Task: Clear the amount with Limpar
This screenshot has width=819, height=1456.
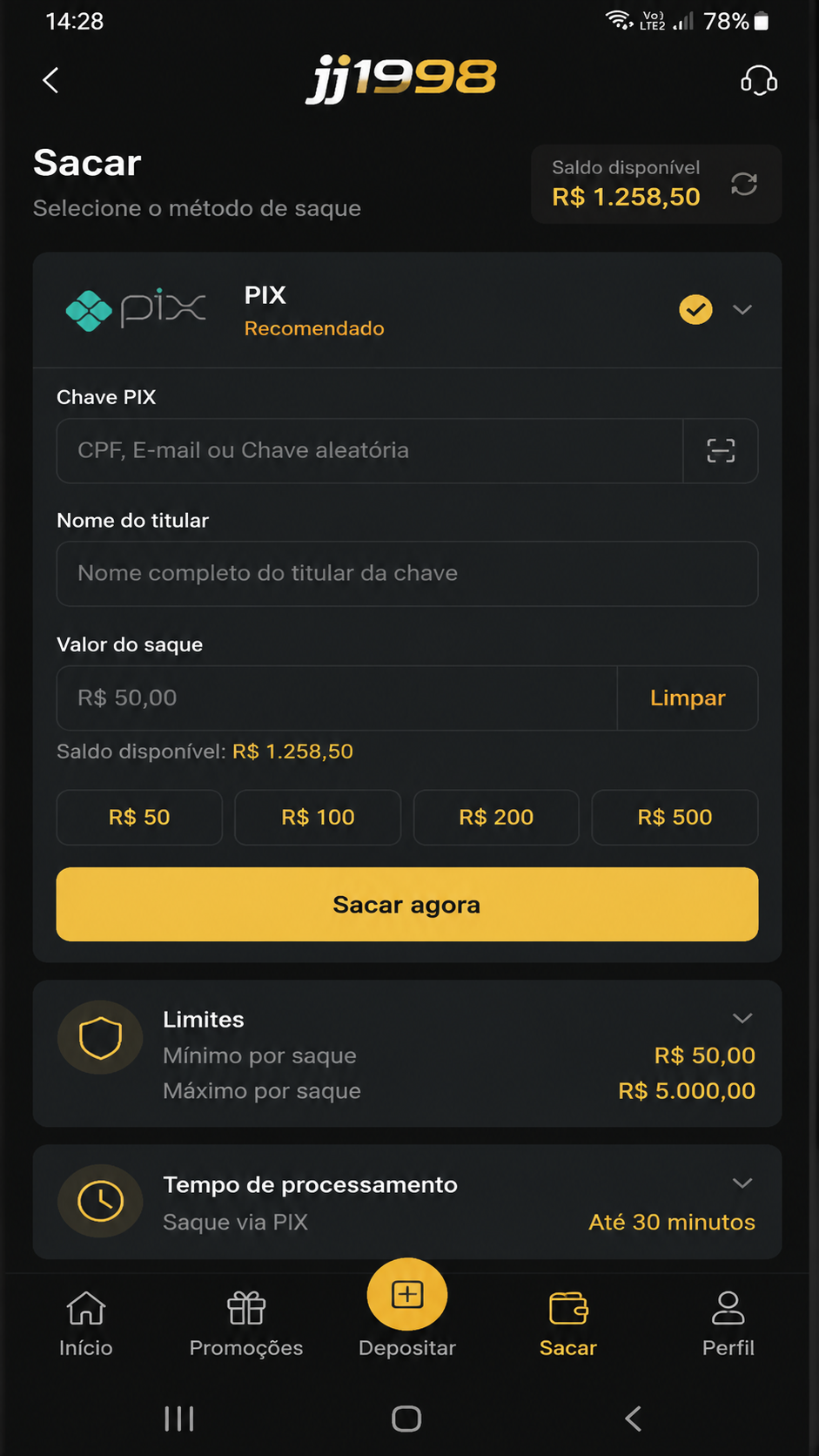Action: tap(688, 698)
